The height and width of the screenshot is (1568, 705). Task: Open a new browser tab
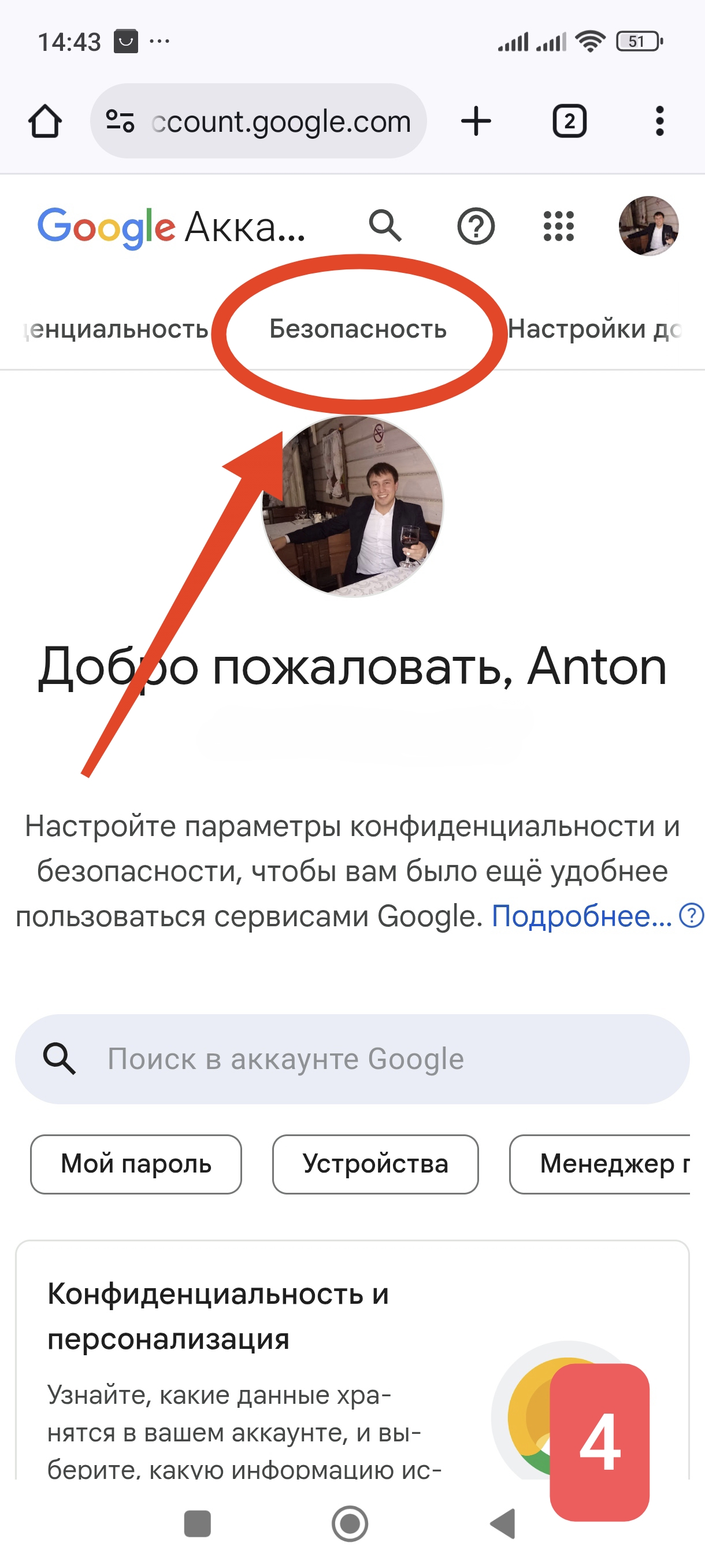476,121
